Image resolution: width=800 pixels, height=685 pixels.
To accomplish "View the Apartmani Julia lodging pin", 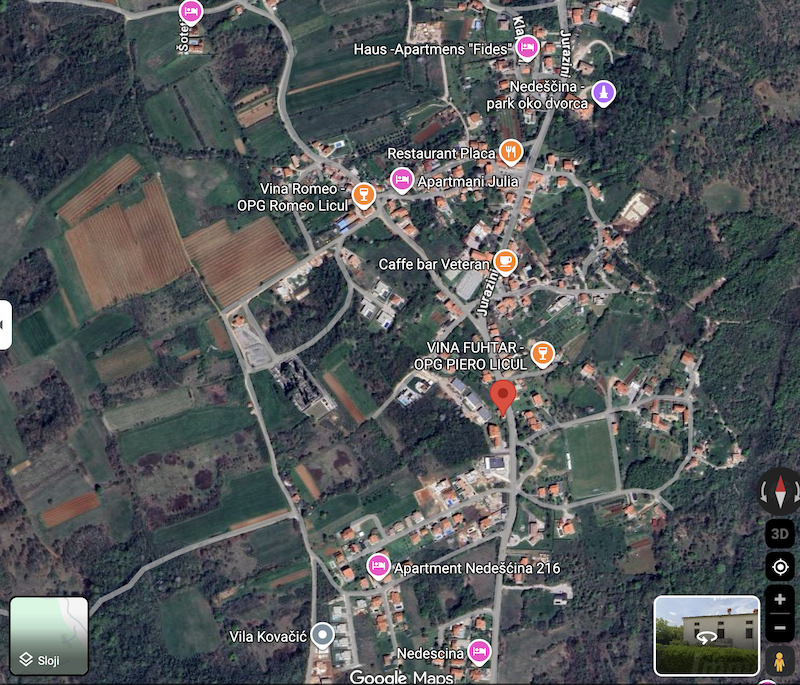I will click(x=401, y=181).
